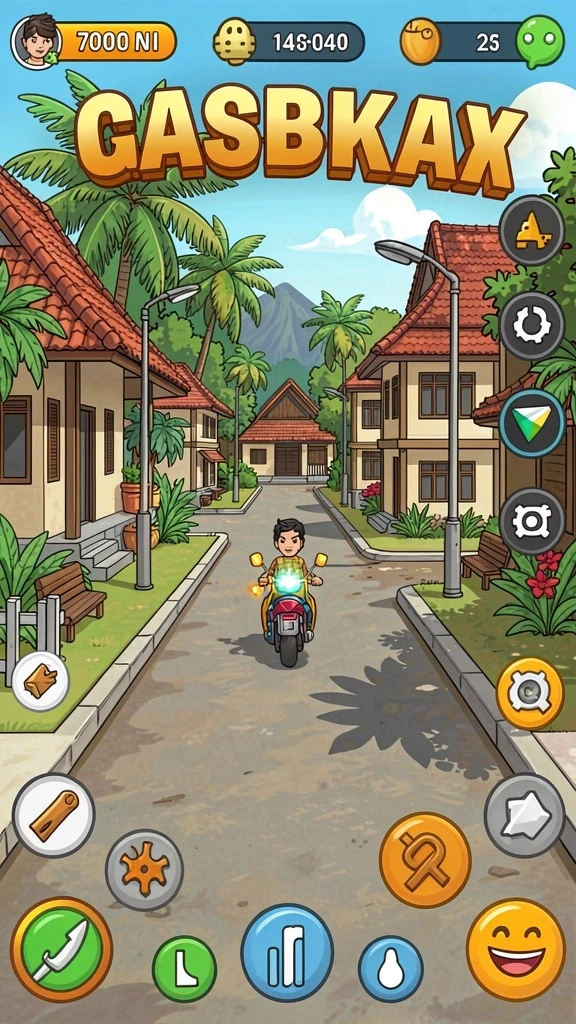Open the green chat bubble
Image resolution: width=576 pixels, height=1024 pixels.
click(x=540, y=42)
